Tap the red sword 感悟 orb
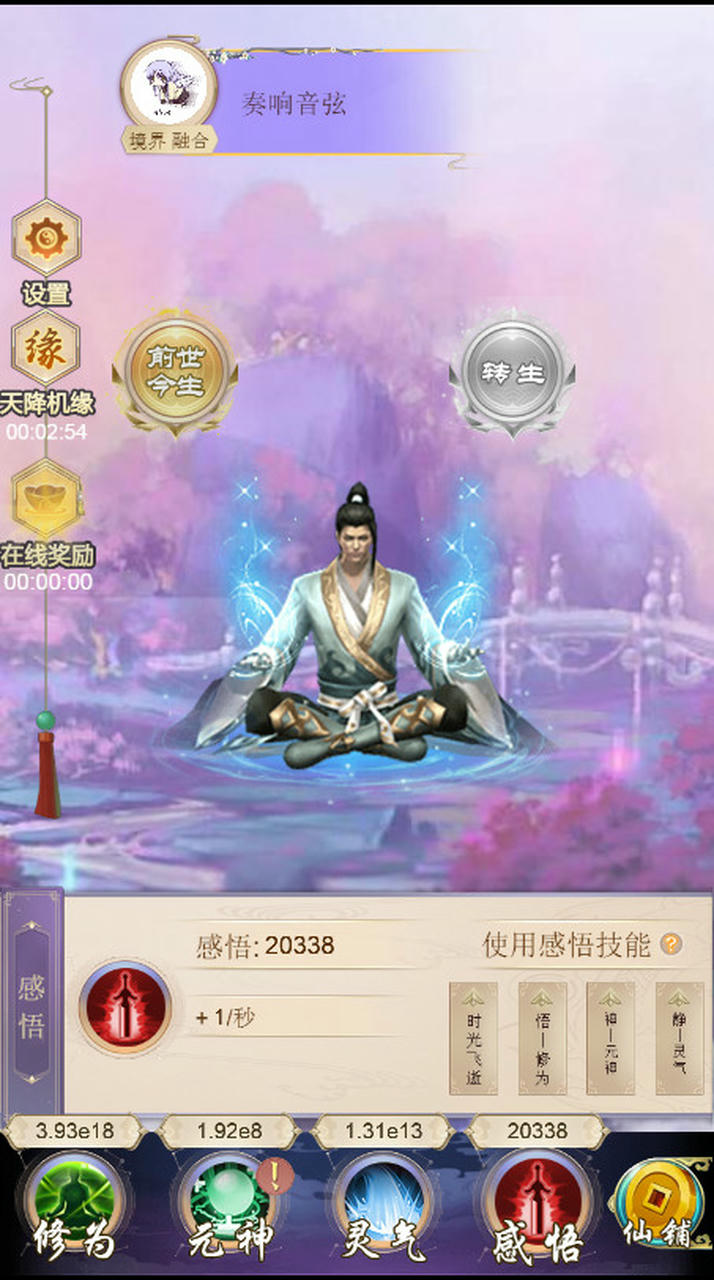 (125, 1007)
